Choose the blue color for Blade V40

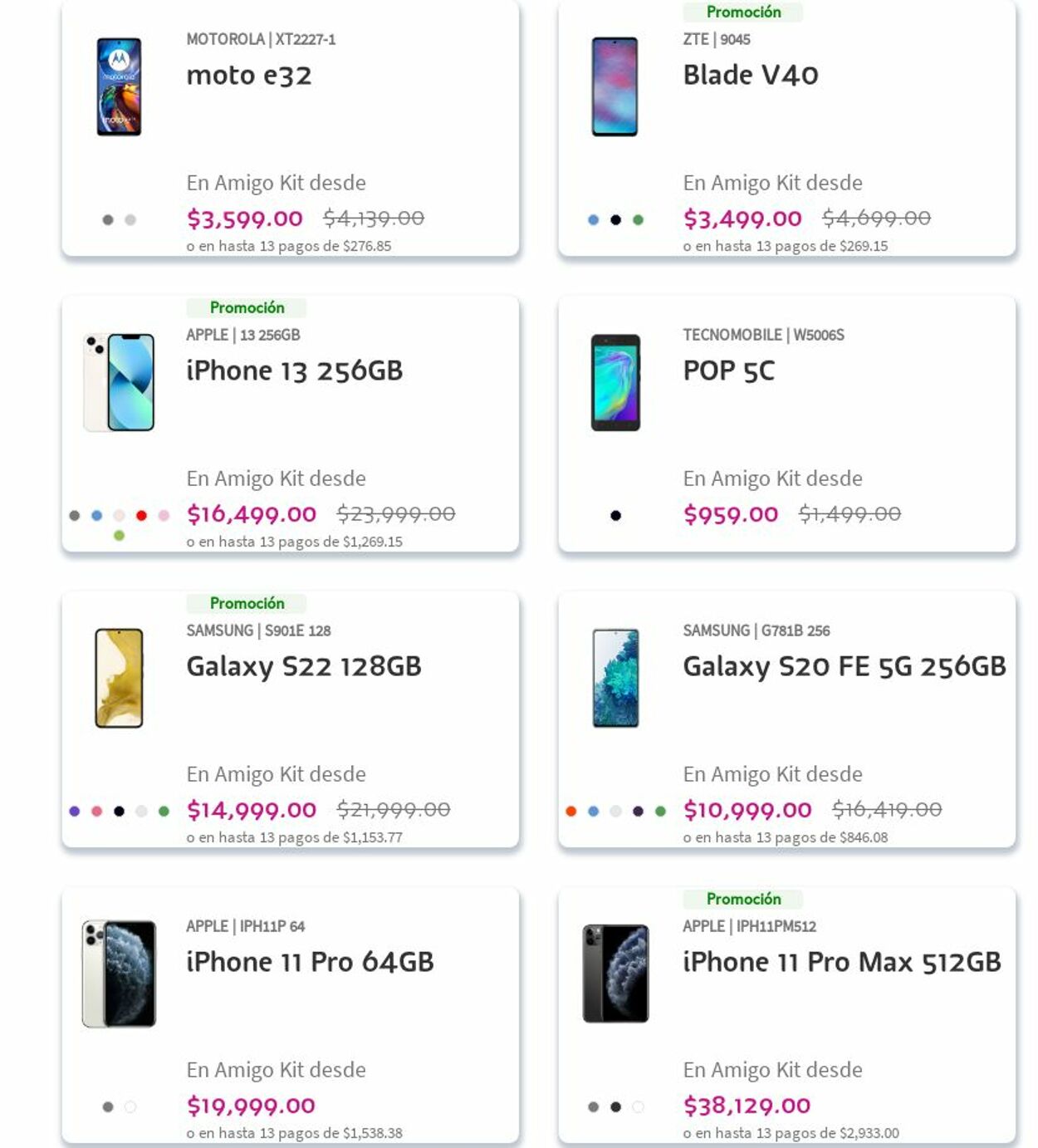pos(593,220)
